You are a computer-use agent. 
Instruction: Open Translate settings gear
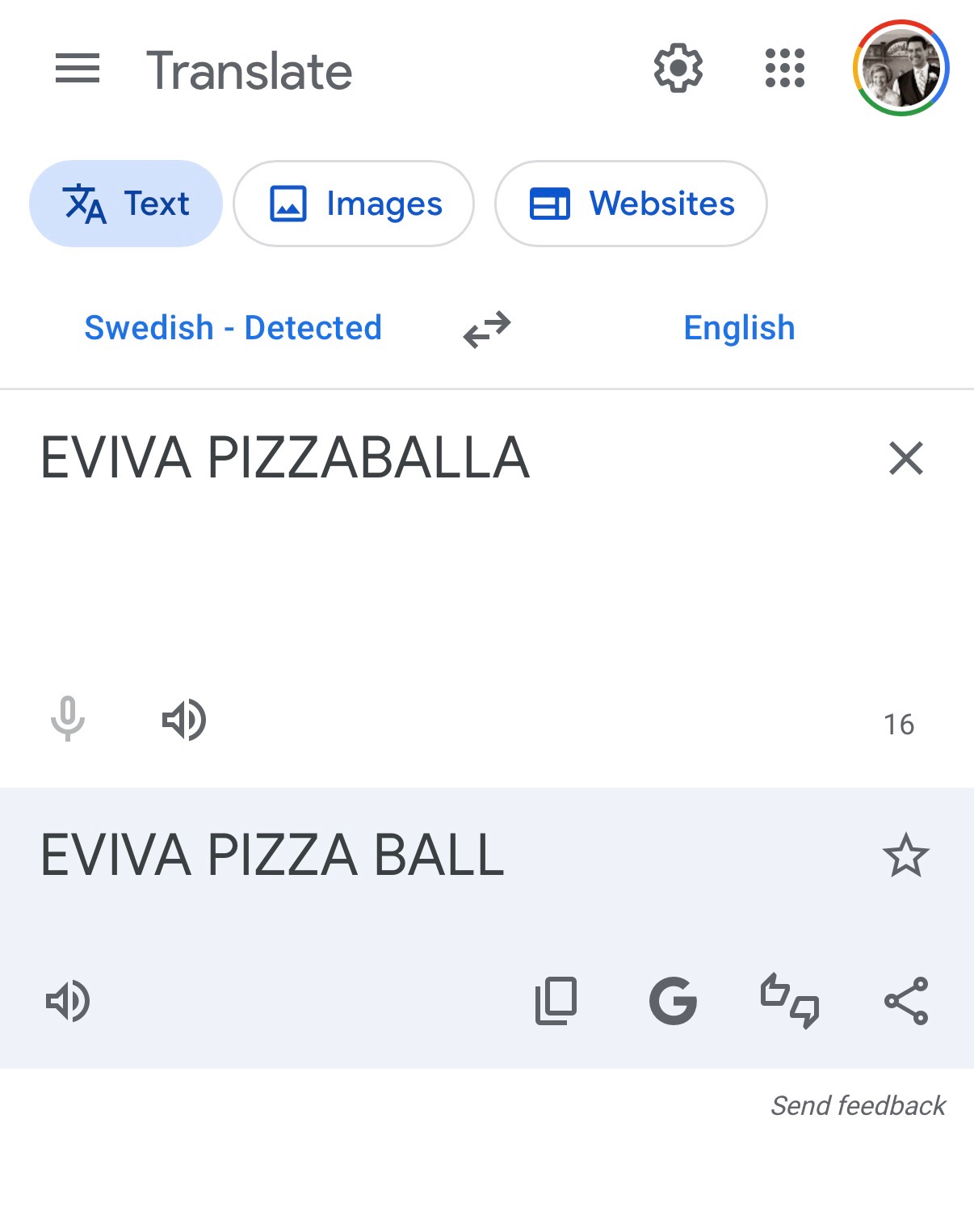pyautogui.click(x=678, y=69)
